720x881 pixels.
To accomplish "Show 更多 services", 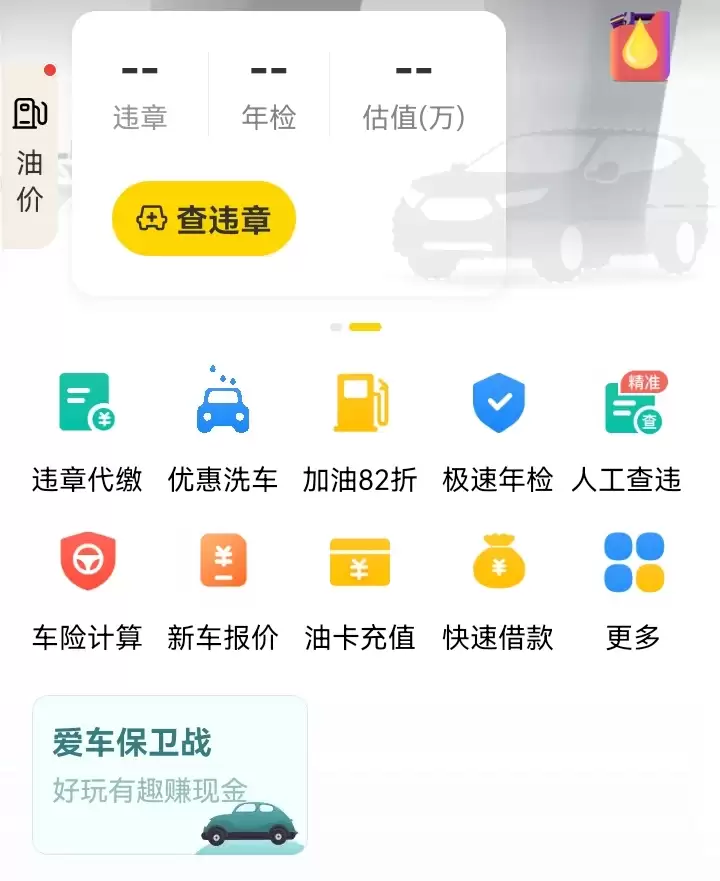I will coord(633,590).
